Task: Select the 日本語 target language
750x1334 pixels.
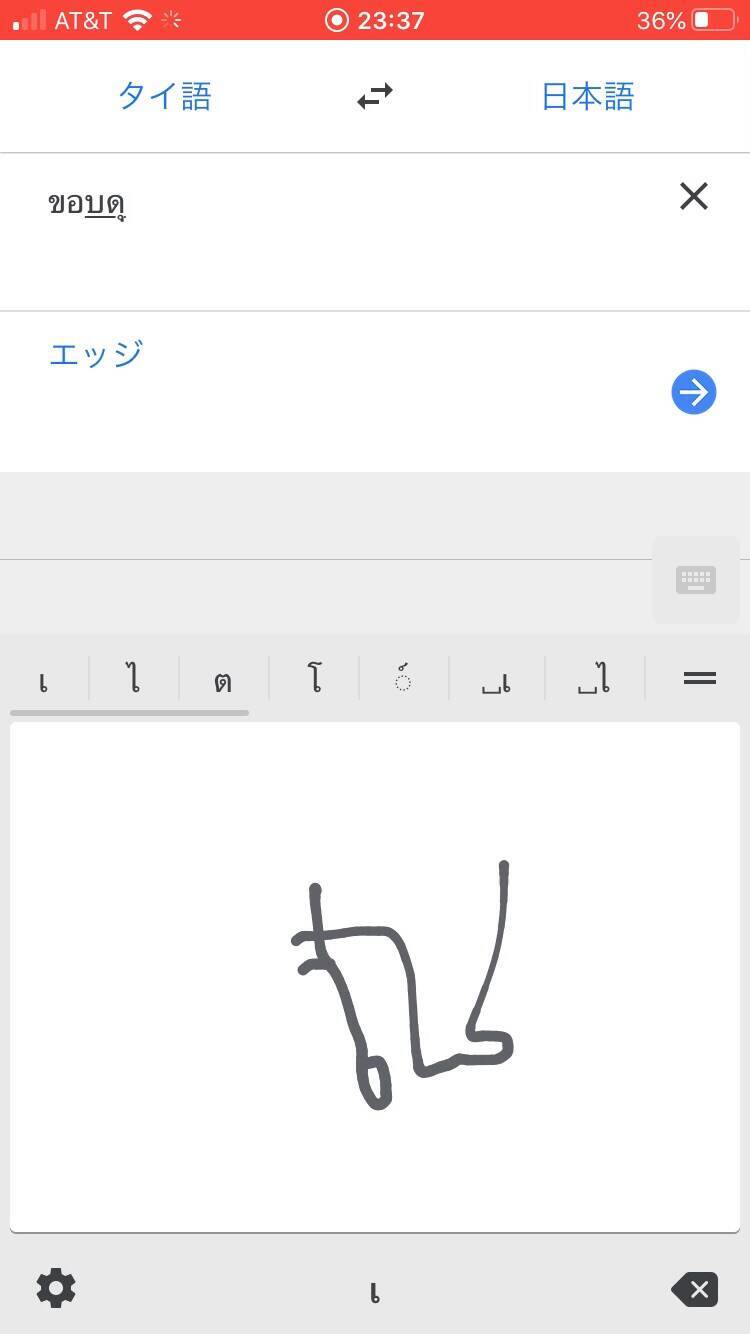Action: coord(587,96)
